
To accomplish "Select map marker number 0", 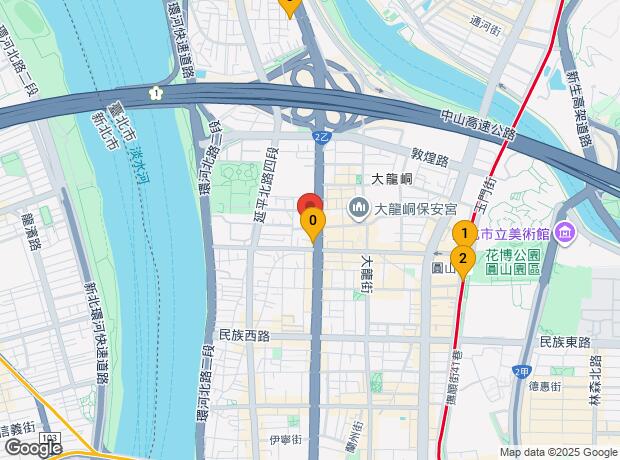I will [x=314, y=222].
